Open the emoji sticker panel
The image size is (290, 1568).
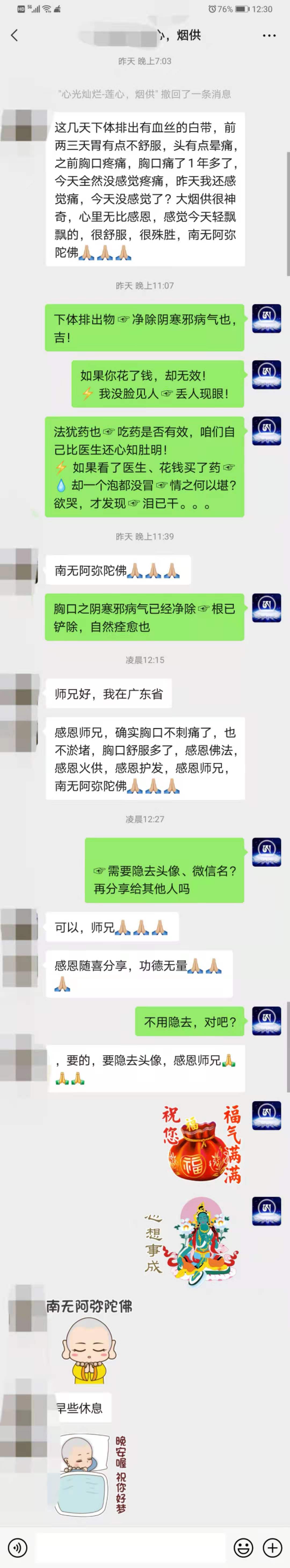243,1547
